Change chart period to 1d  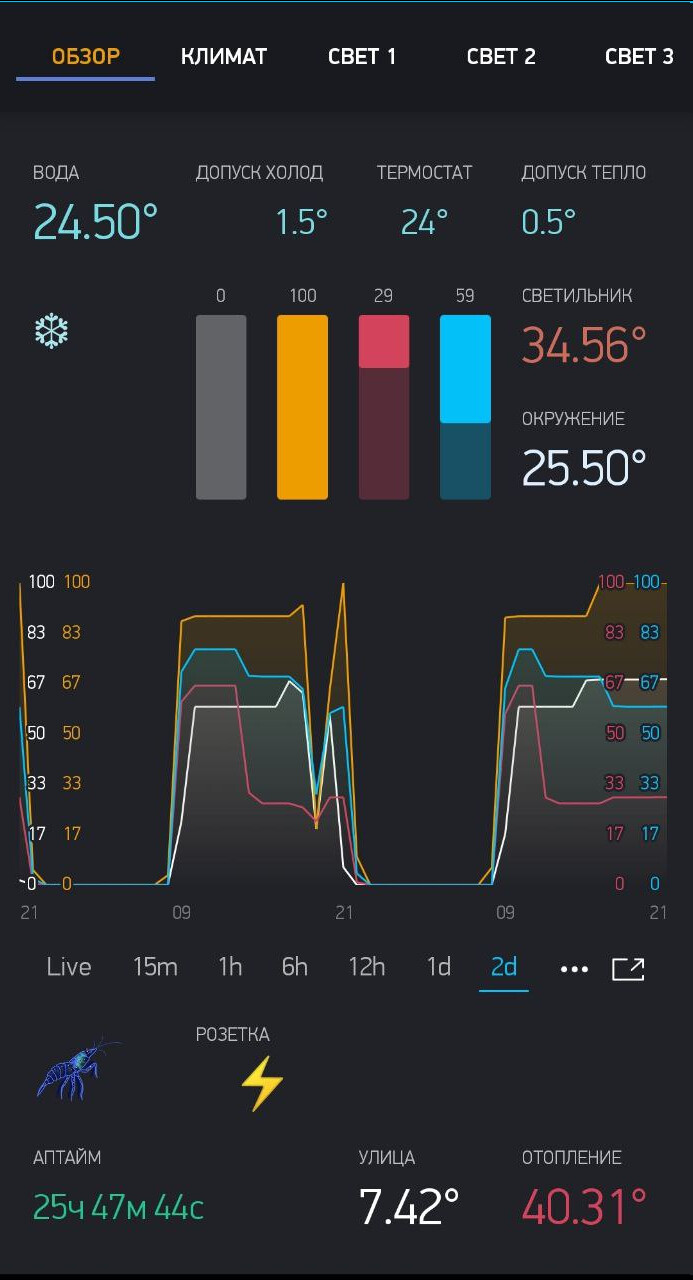[x=439, y=967]
